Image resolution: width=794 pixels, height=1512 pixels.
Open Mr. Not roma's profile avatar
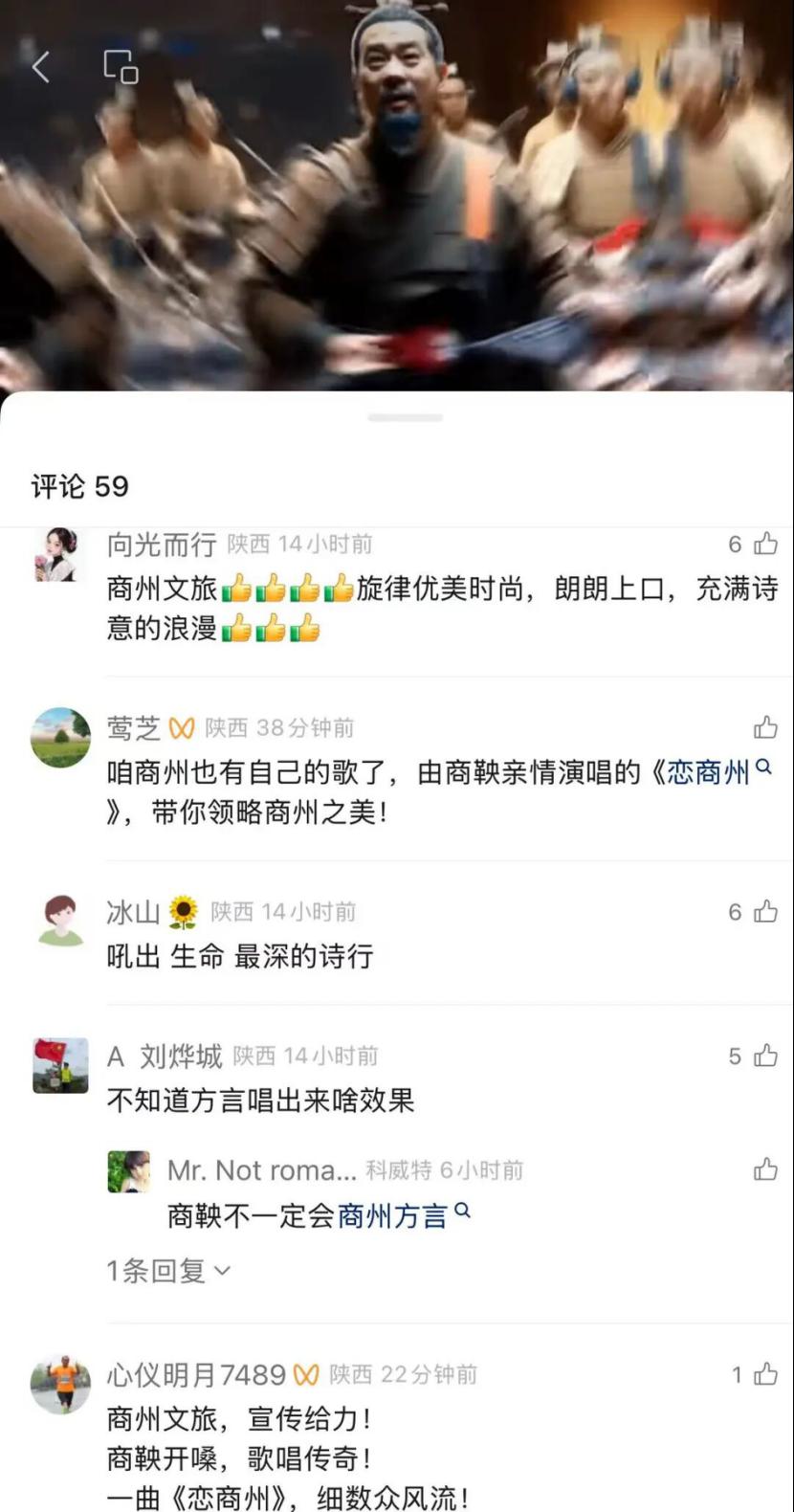tap(128, 1171)
